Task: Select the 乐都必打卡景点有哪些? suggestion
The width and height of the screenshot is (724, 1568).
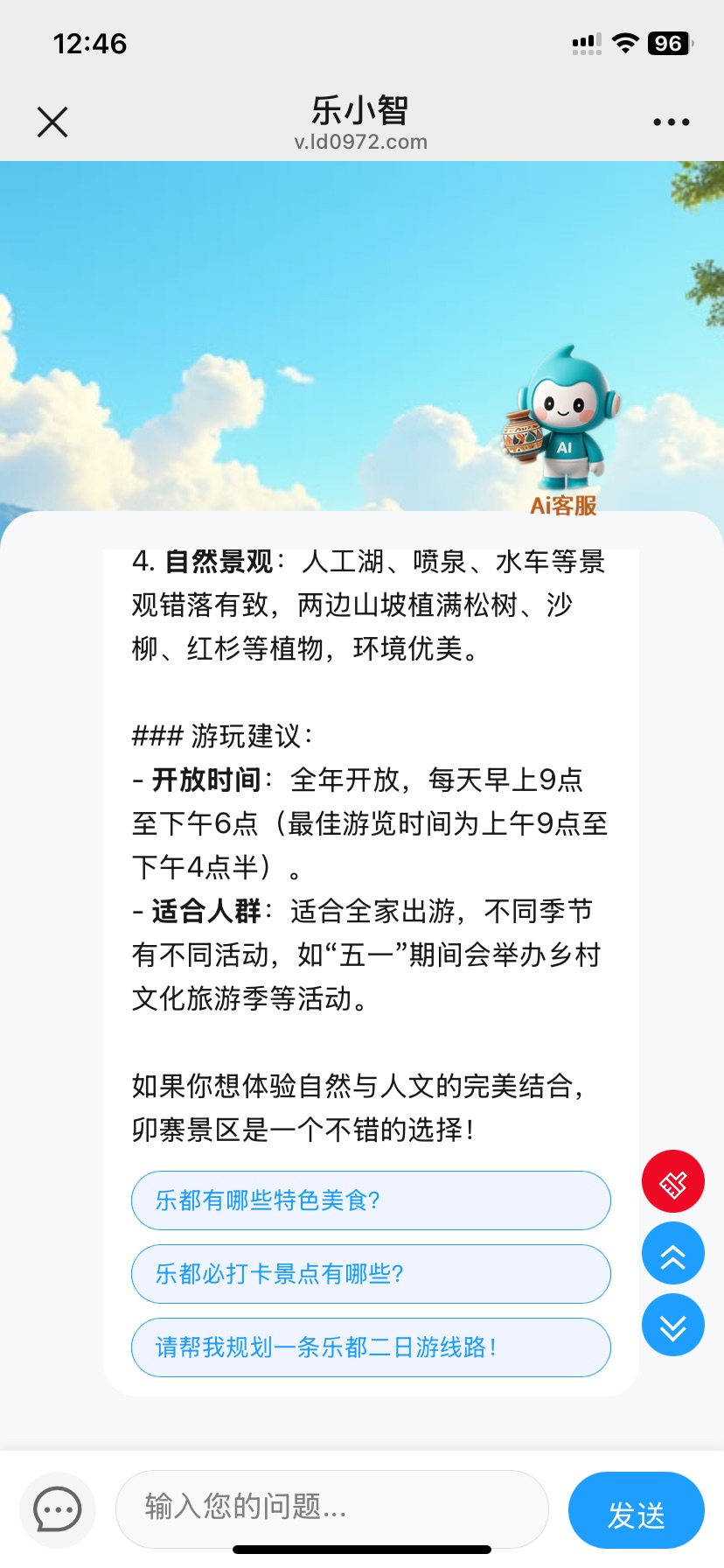Action: pos(371,1274)
